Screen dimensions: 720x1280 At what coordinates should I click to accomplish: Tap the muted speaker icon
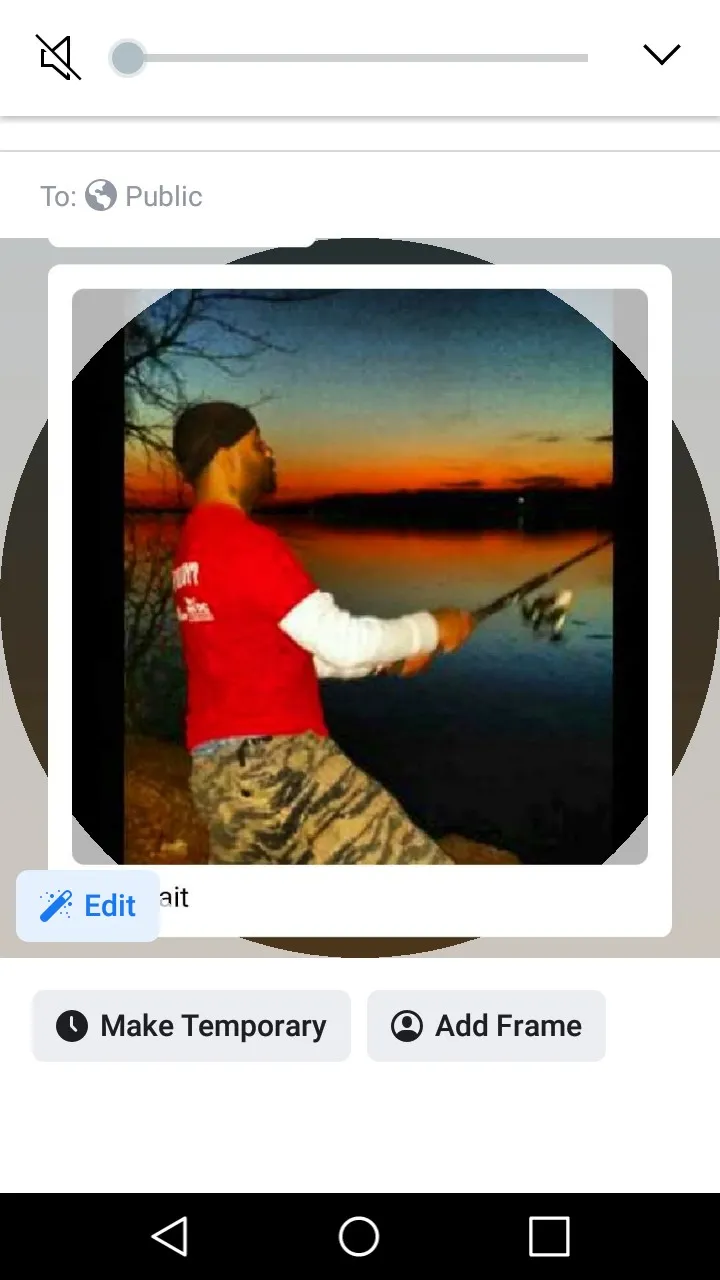(59, 57)
